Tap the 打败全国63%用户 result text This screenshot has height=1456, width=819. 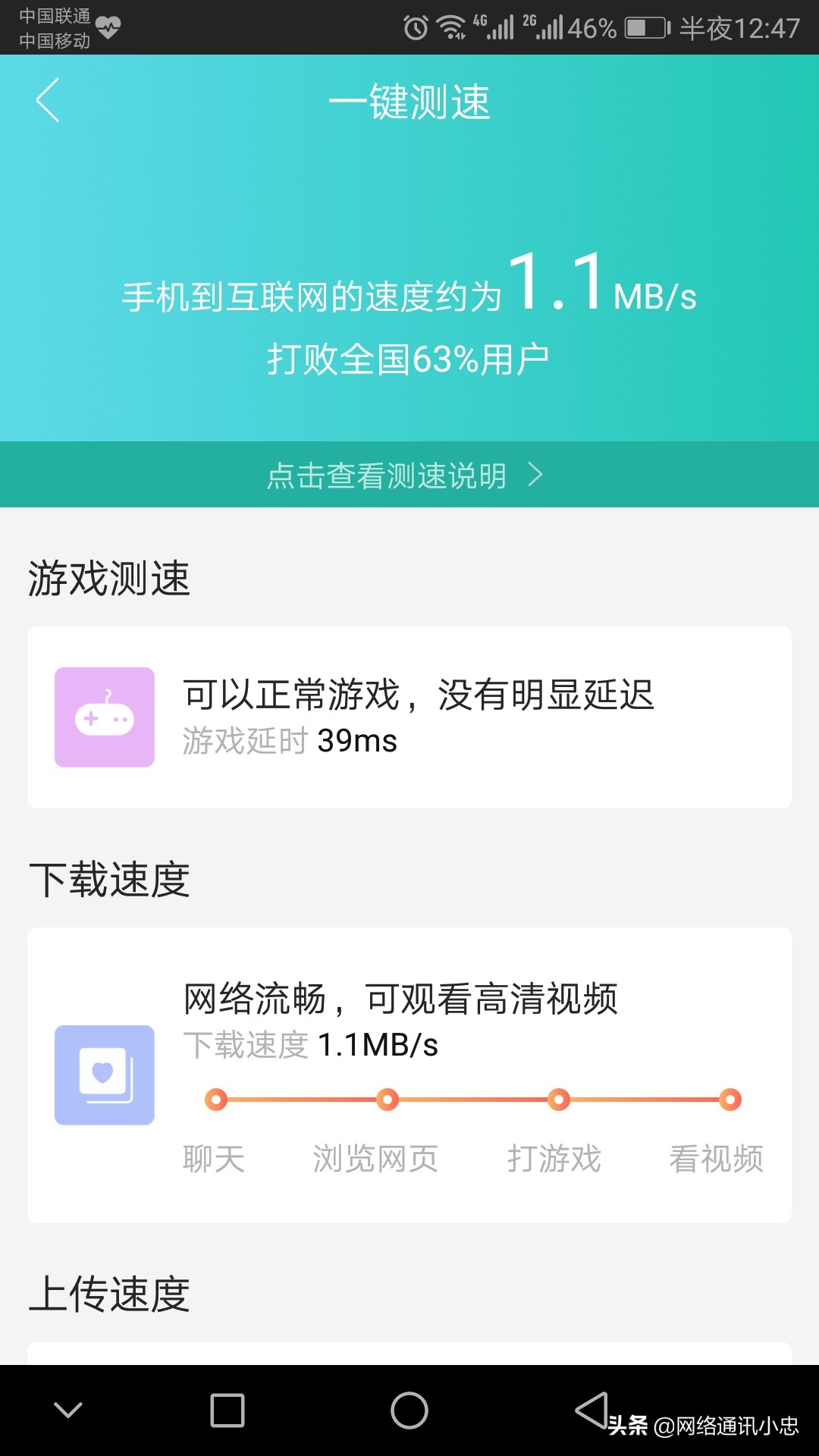click(408, 359)
